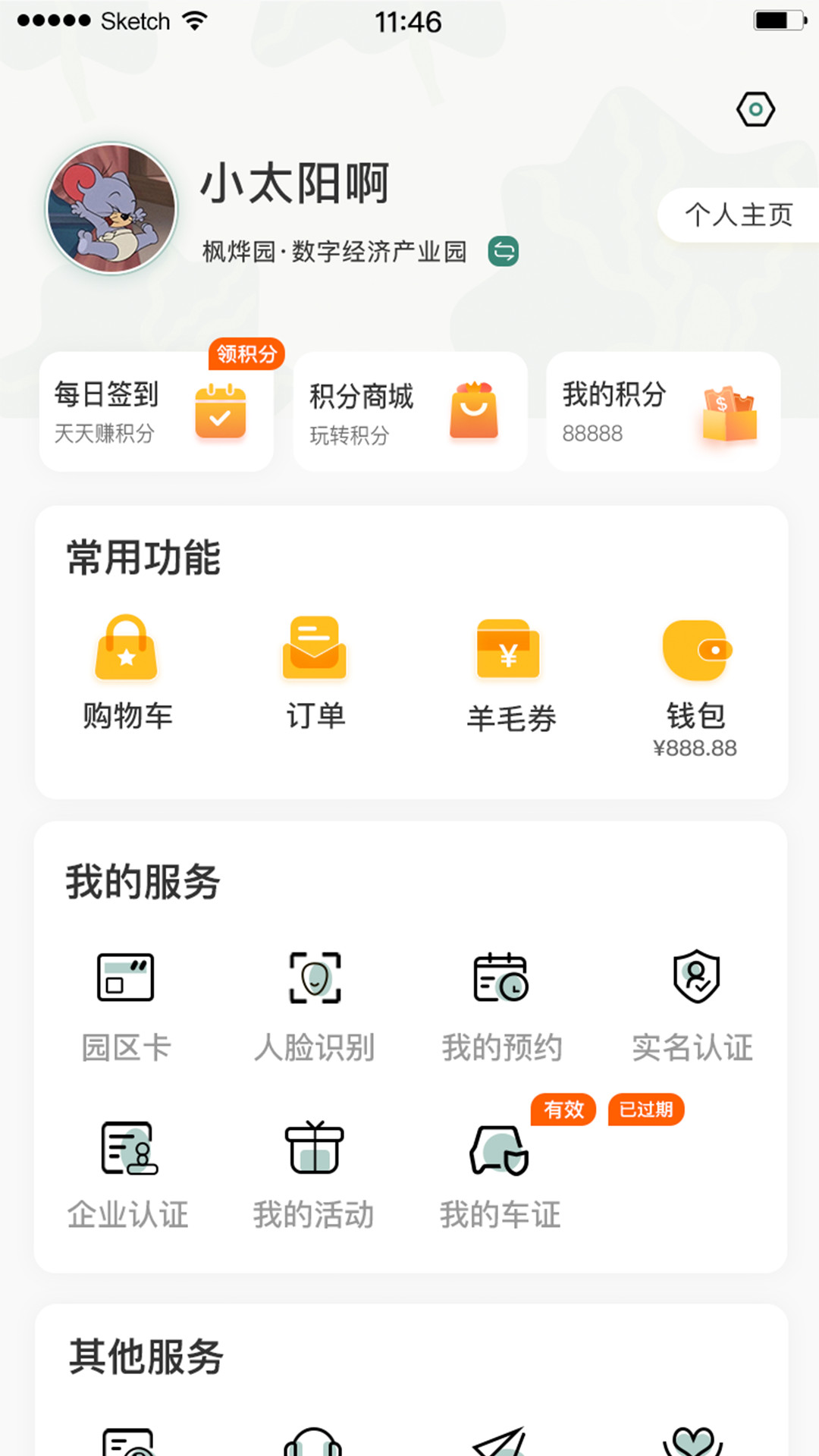Screen dimensions: 819x1456
Task: Tap the park switcher icon beside 枫烨园
Action: click(x=503, y=250)
